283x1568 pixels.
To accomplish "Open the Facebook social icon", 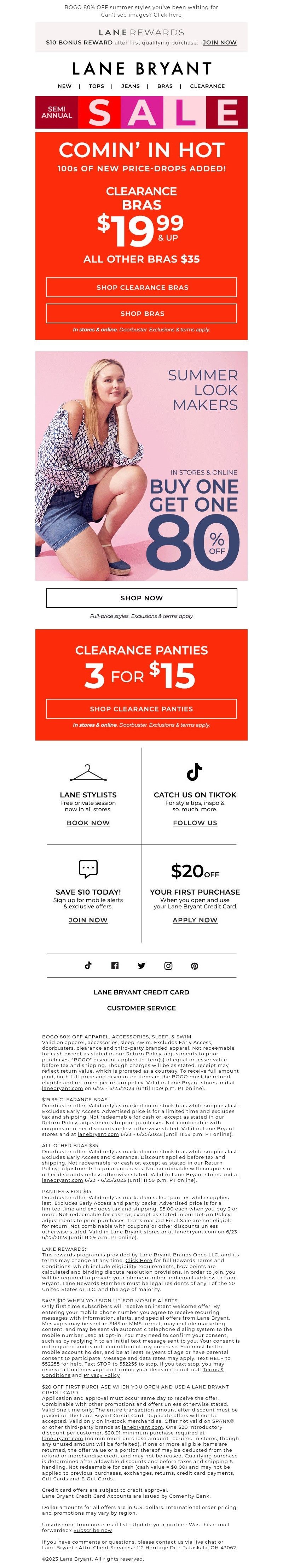I will click(115, 966).
